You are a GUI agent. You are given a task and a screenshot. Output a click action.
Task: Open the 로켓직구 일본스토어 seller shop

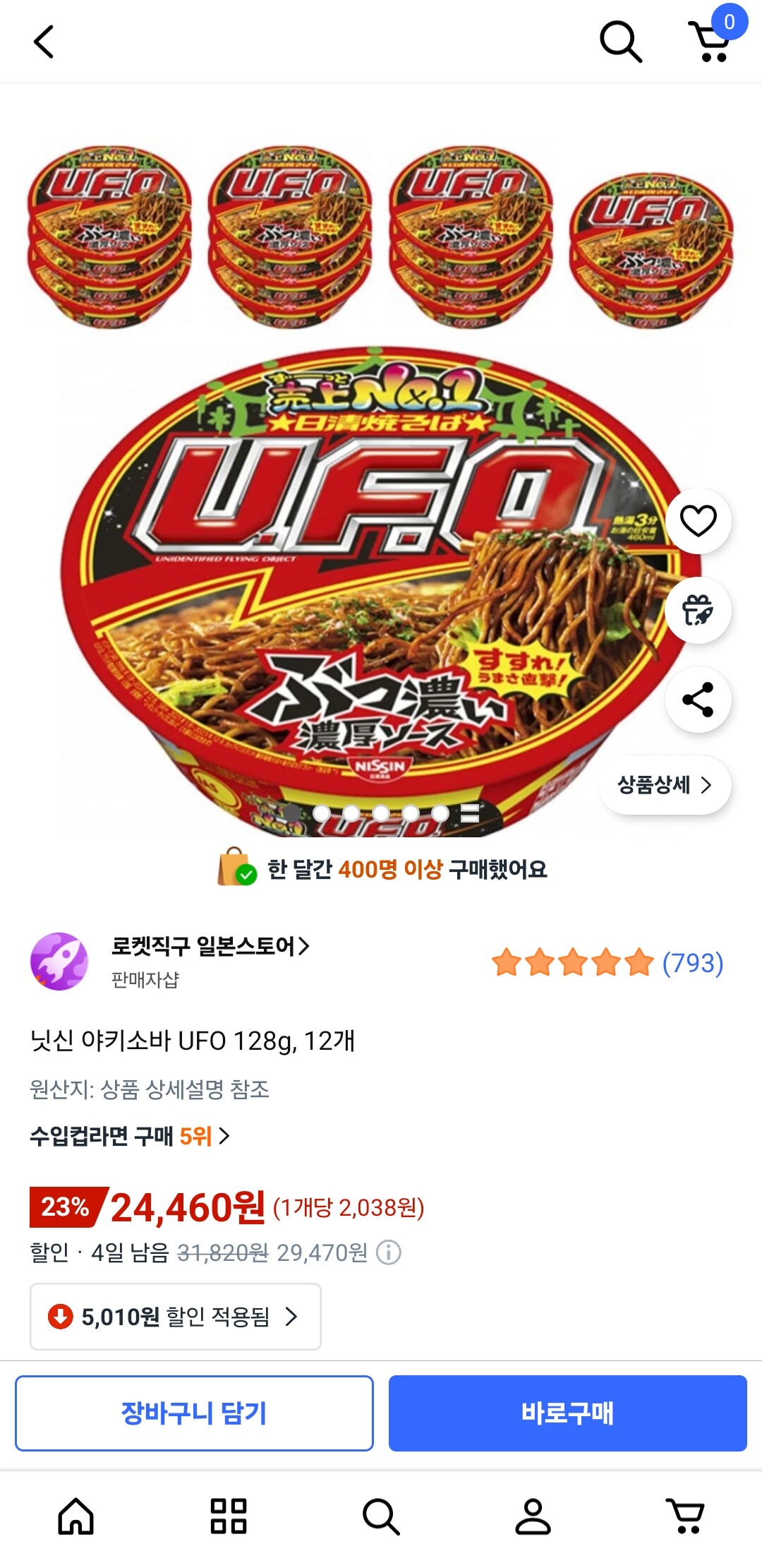[x=210, y=946]
